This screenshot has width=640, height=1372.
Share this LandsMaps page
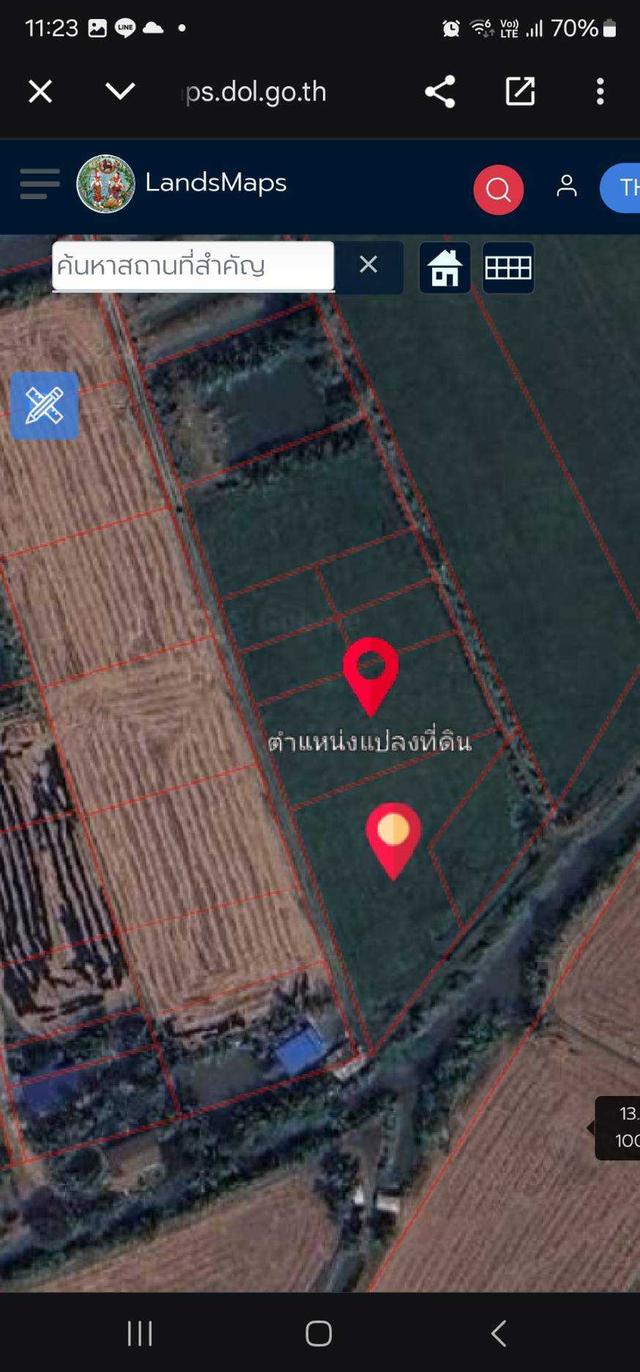(440, 92)
